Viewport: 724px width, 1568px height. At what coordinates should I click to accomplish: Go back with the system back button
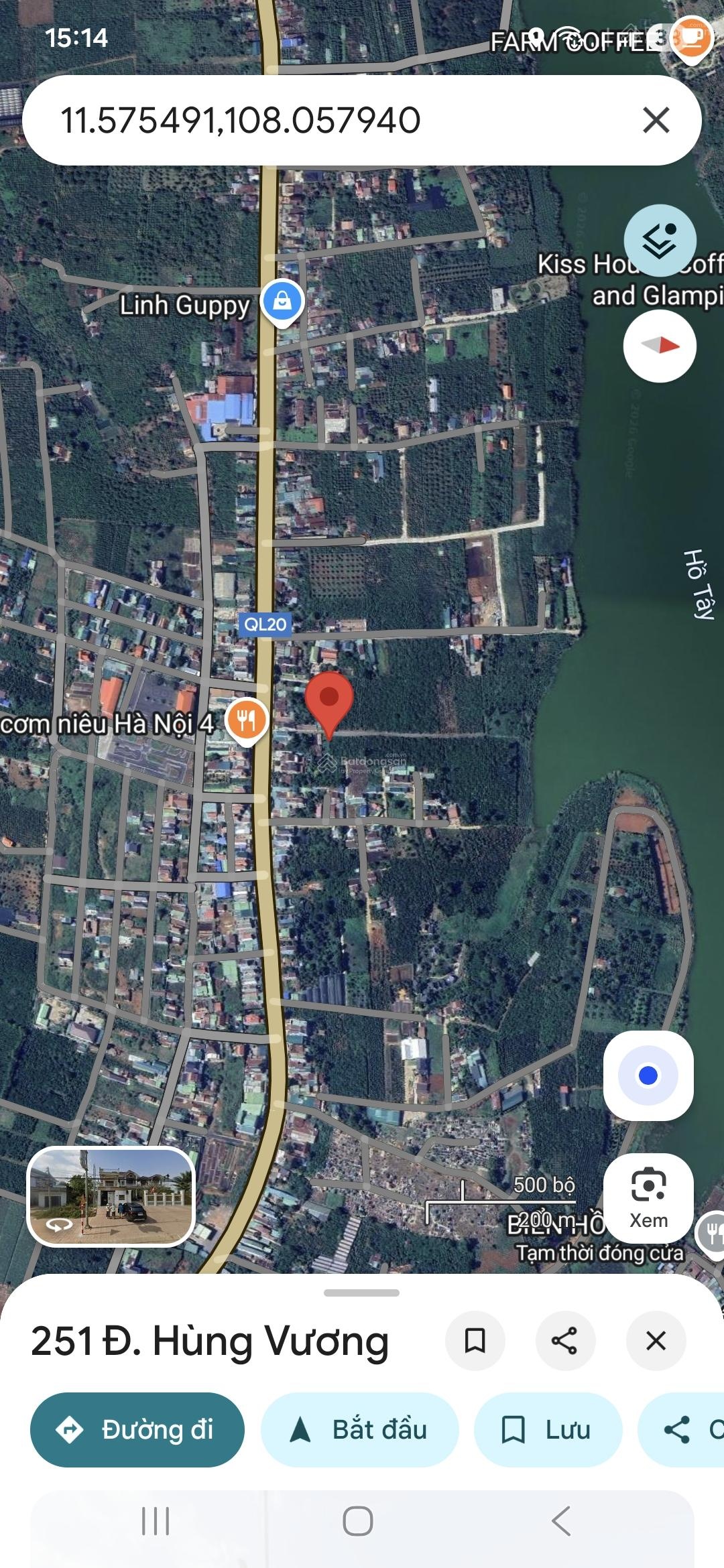click(560, 1521)
